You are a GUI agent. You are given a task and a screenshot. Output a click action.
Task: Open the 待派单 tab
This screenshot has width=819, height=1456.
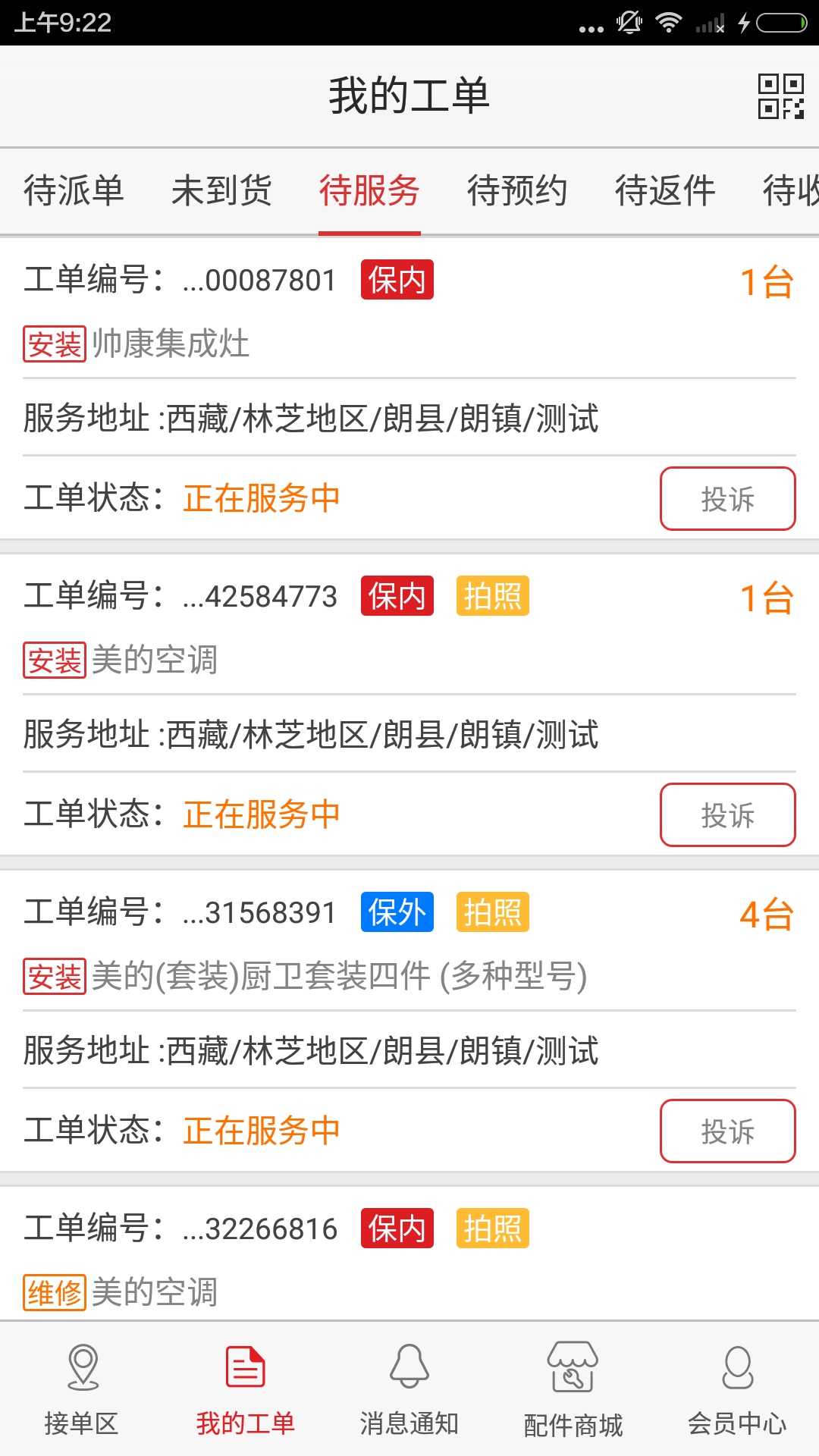75,192
